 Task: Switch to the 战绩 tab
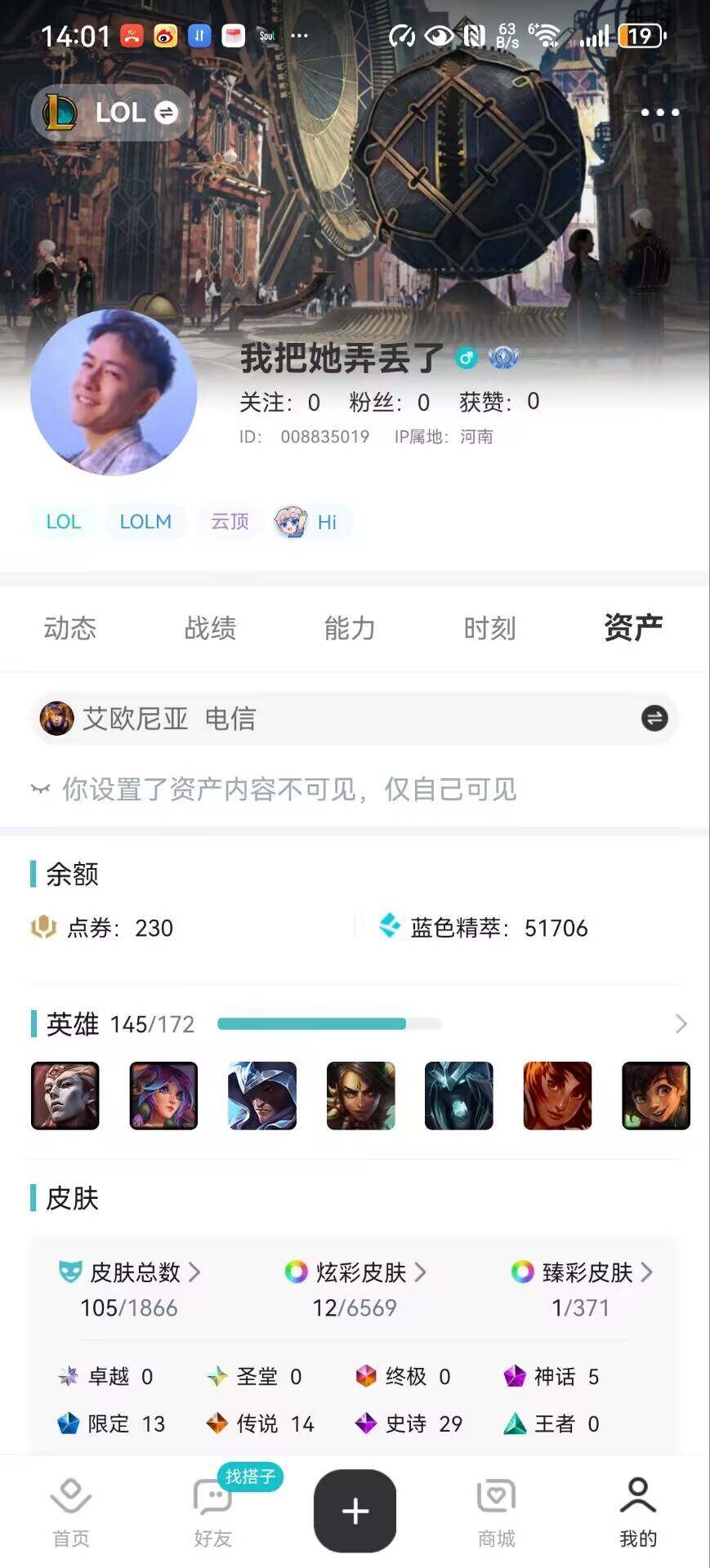[x=210, y=628]
